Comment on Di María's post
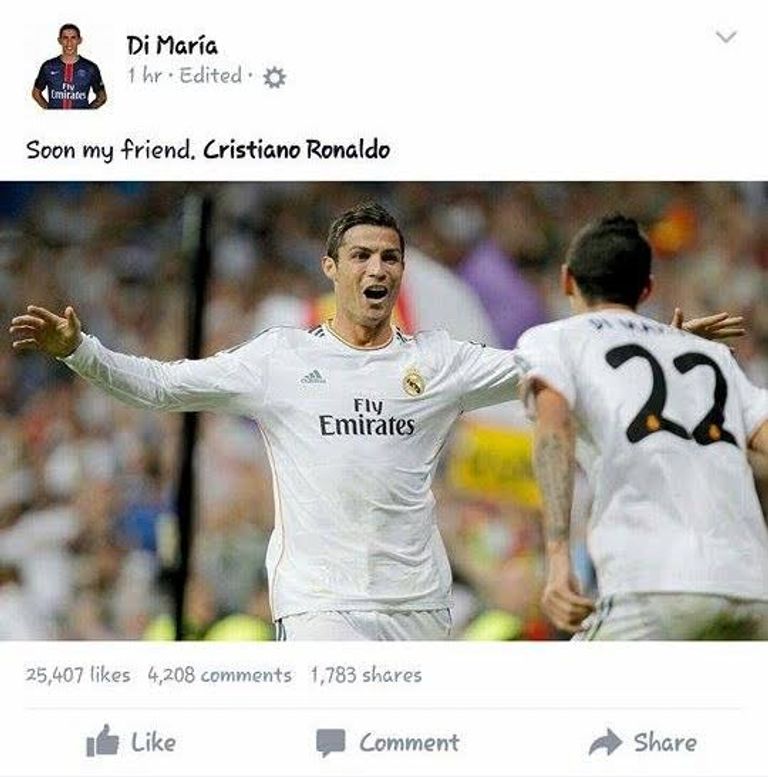 [388, 742]
